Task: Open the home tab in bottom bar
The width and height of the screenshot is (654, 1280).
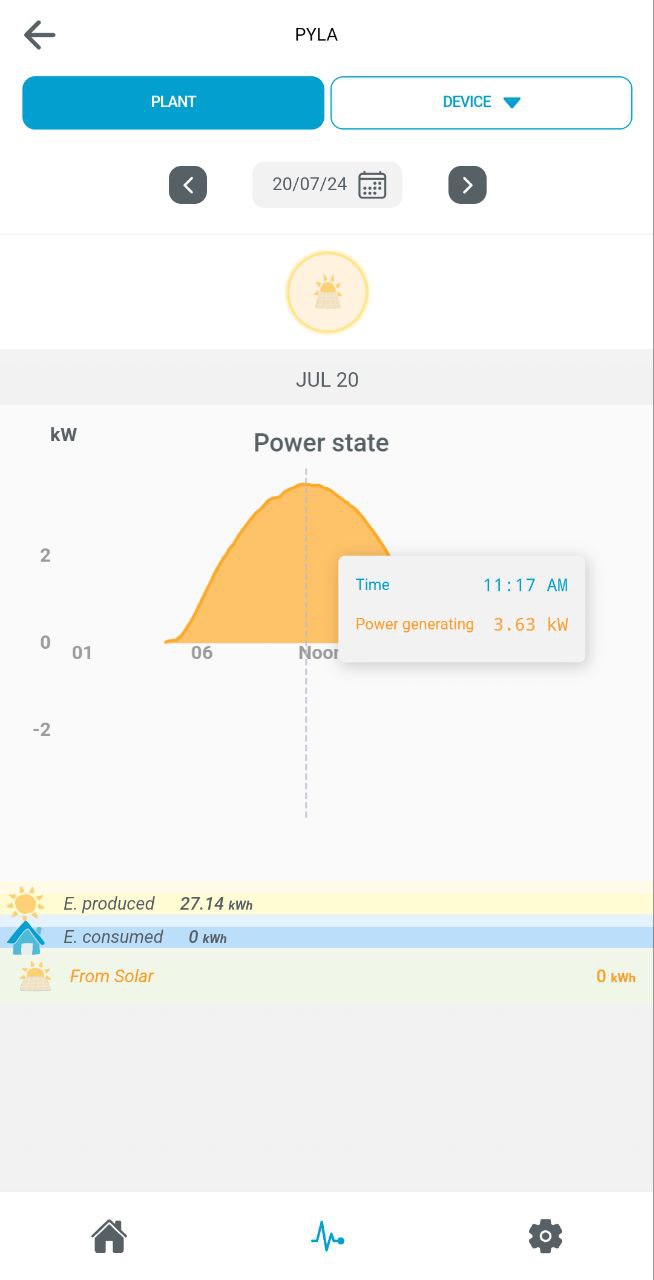Action: tap(109, 1236)
